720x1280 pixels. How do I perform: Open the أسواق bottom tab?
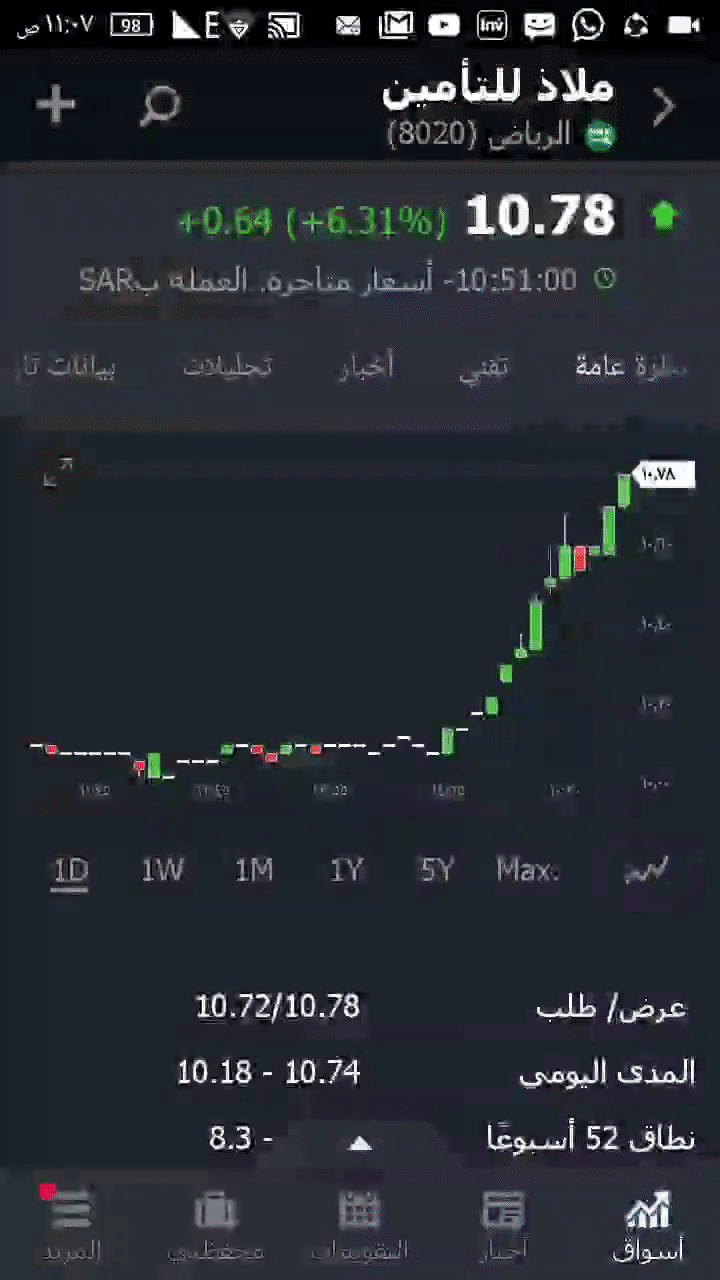pos(648,1224)
